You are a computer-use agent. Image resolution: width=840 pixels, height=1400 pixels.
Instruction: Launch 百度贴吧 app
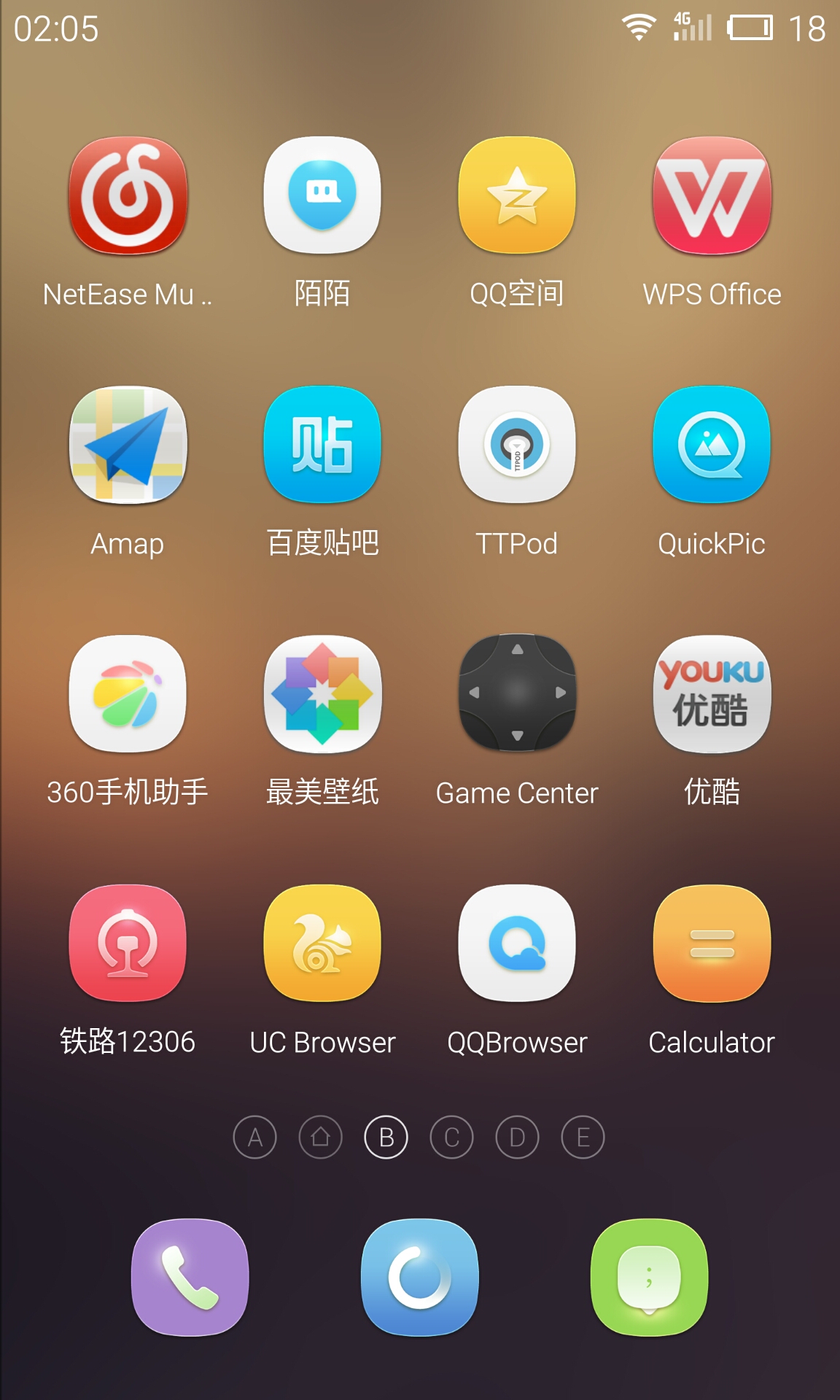tap(322, 445)
